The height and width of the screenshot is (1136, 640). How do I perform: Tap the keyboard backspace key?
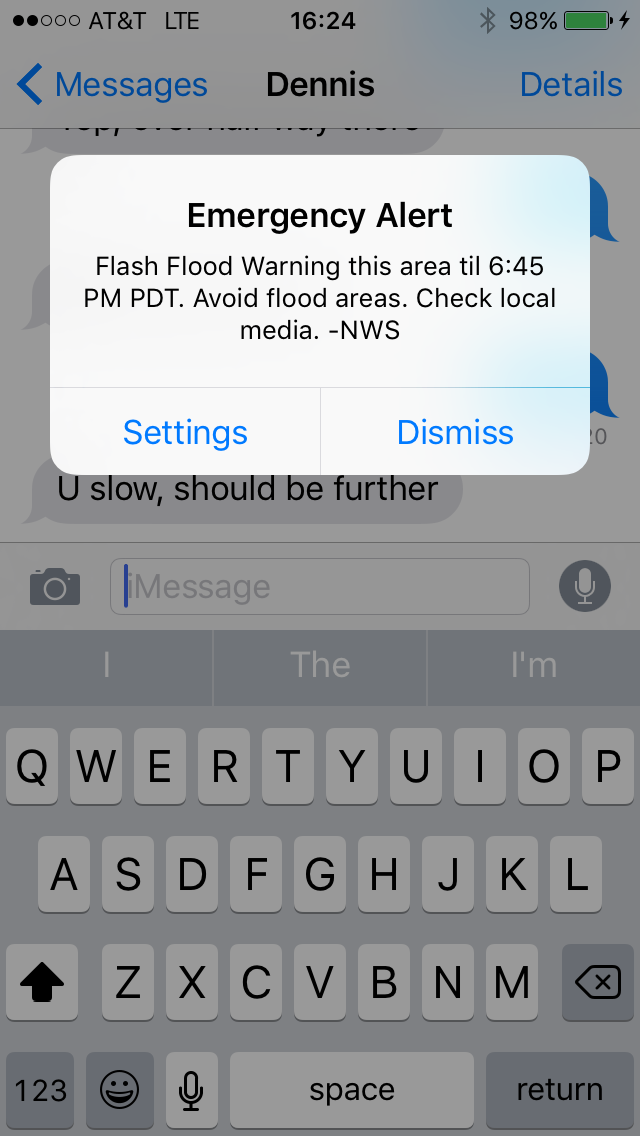[x=597, y=982]
